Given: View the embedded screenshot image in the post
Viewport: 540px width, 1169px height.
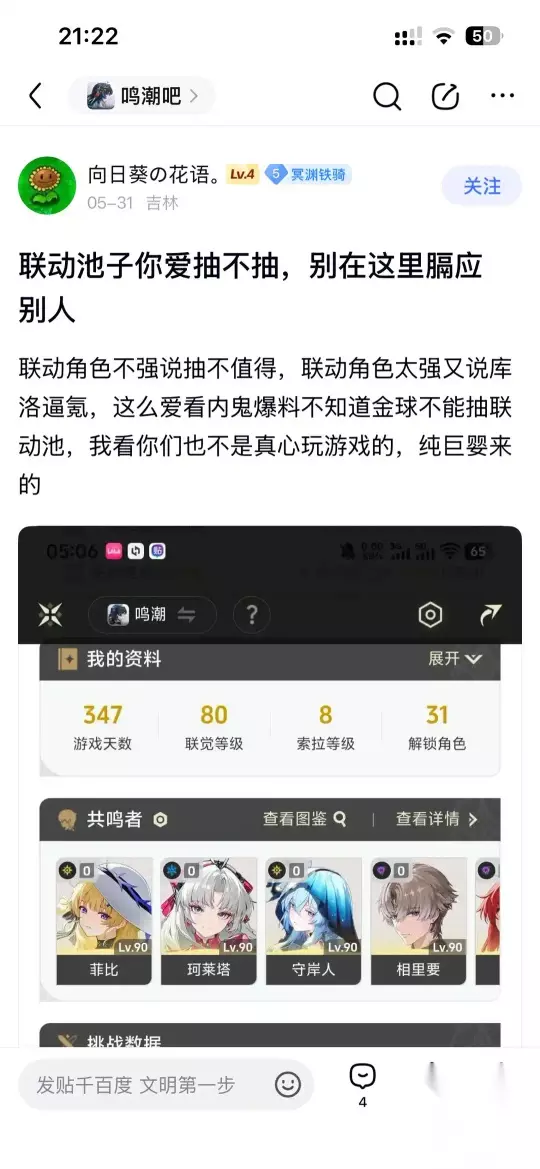Looking at the screenshot, I should click(270, 787).
